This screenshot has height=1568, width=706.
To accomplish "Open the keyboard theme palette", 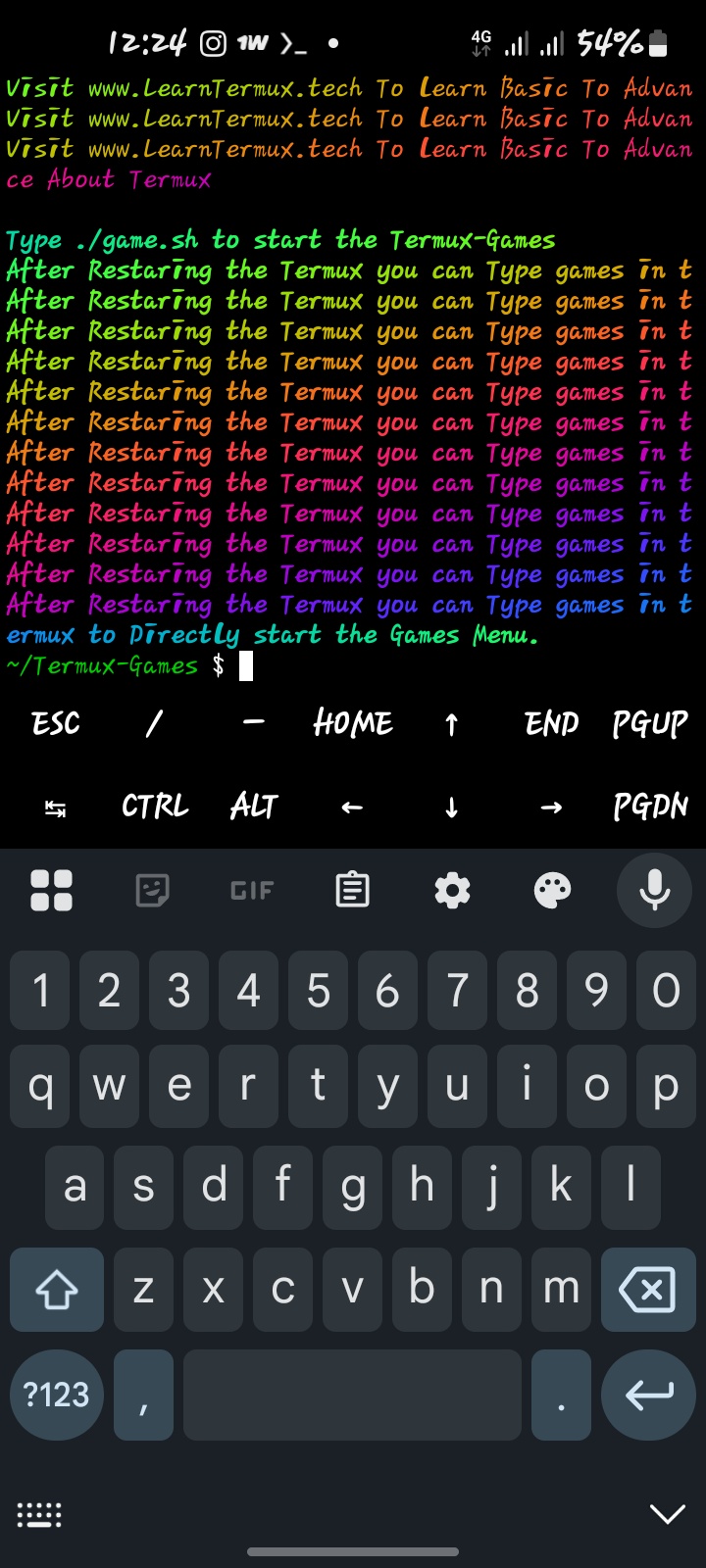I will click(x=552, y=890).
